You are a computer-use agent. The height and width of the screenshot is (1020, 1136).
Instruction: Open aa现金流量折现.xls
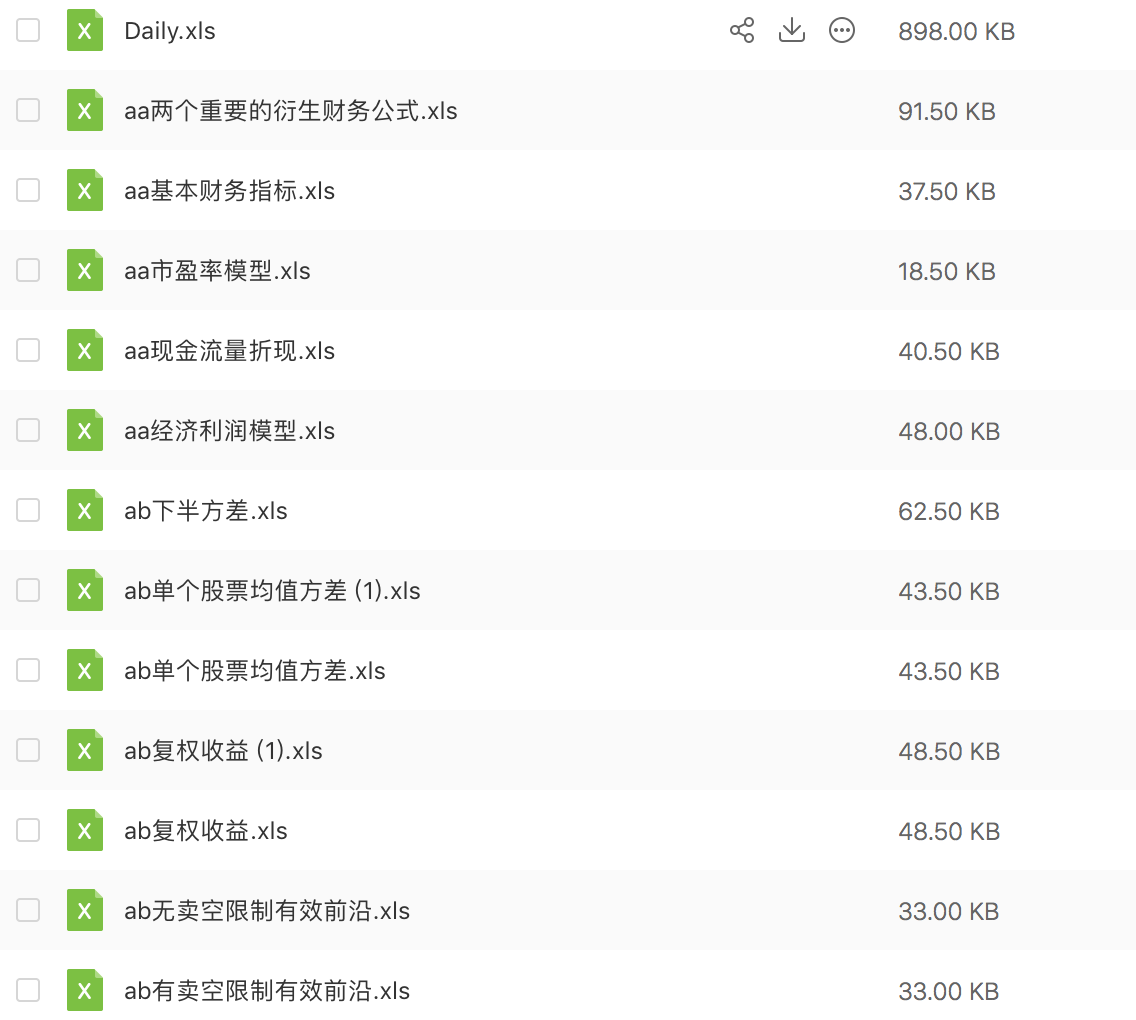point(229,351)
